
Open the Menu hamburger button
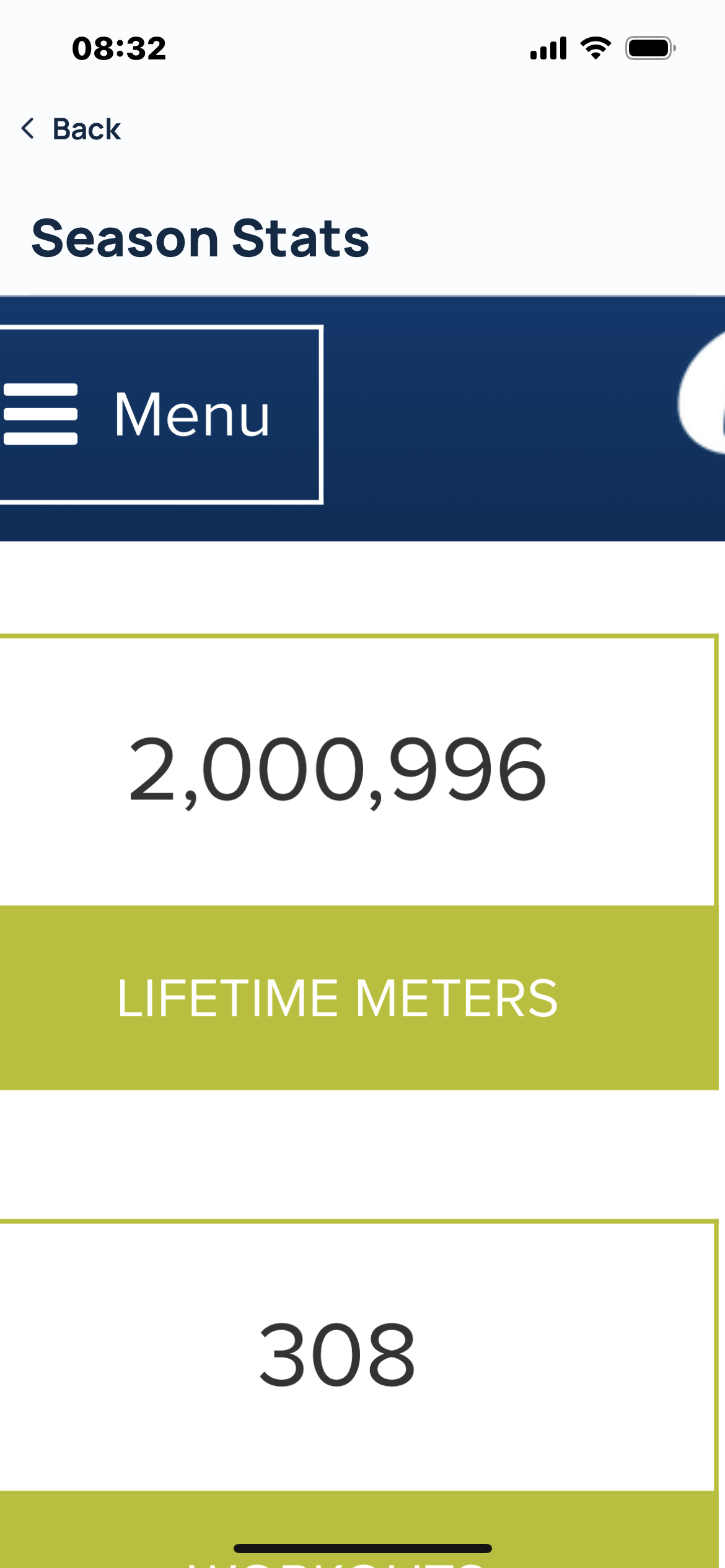point(161,414)
